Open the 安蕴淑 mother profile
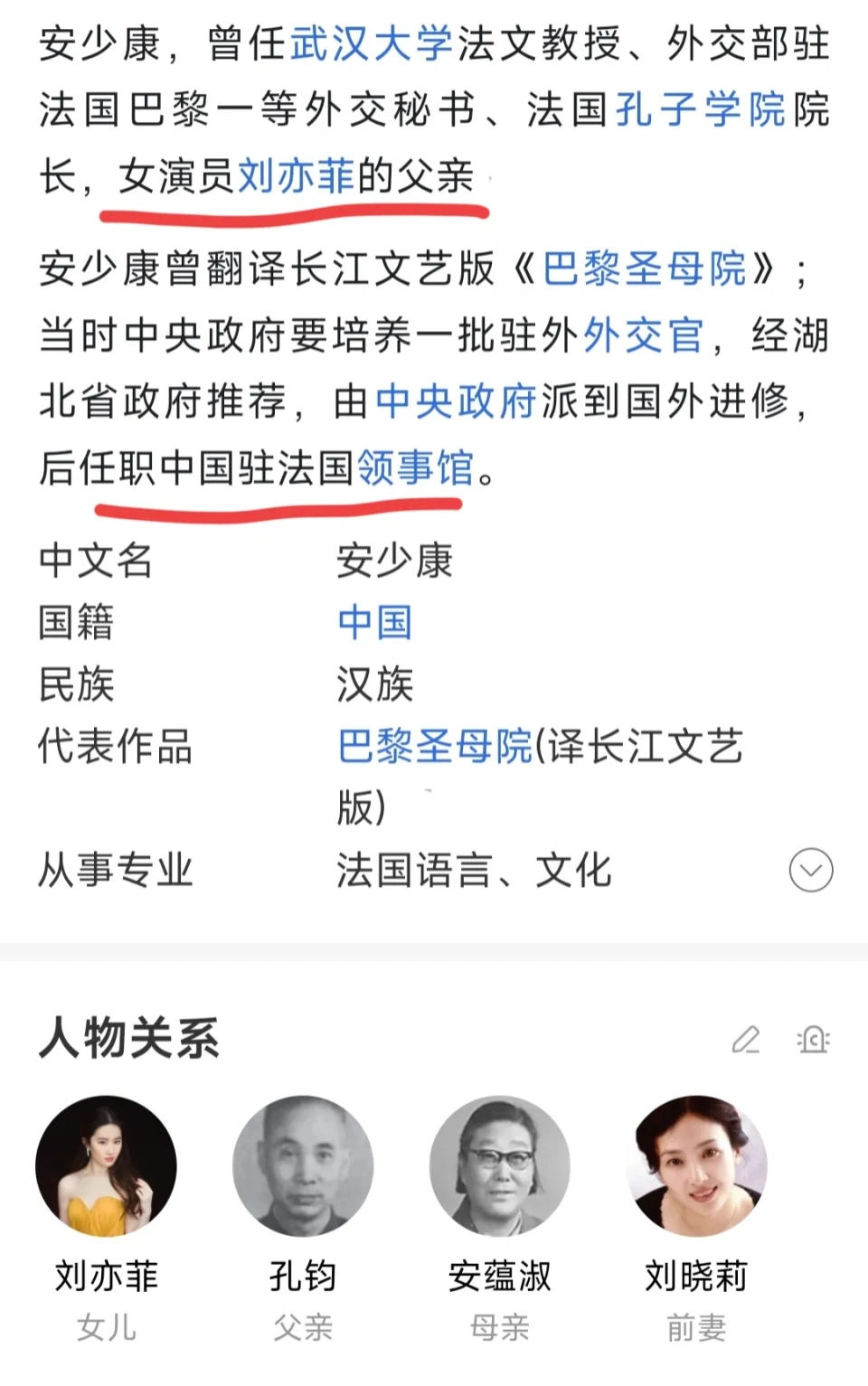The height and width of the screenshot is (1386, 868). pyautogui.click(x=500, y=1166)
